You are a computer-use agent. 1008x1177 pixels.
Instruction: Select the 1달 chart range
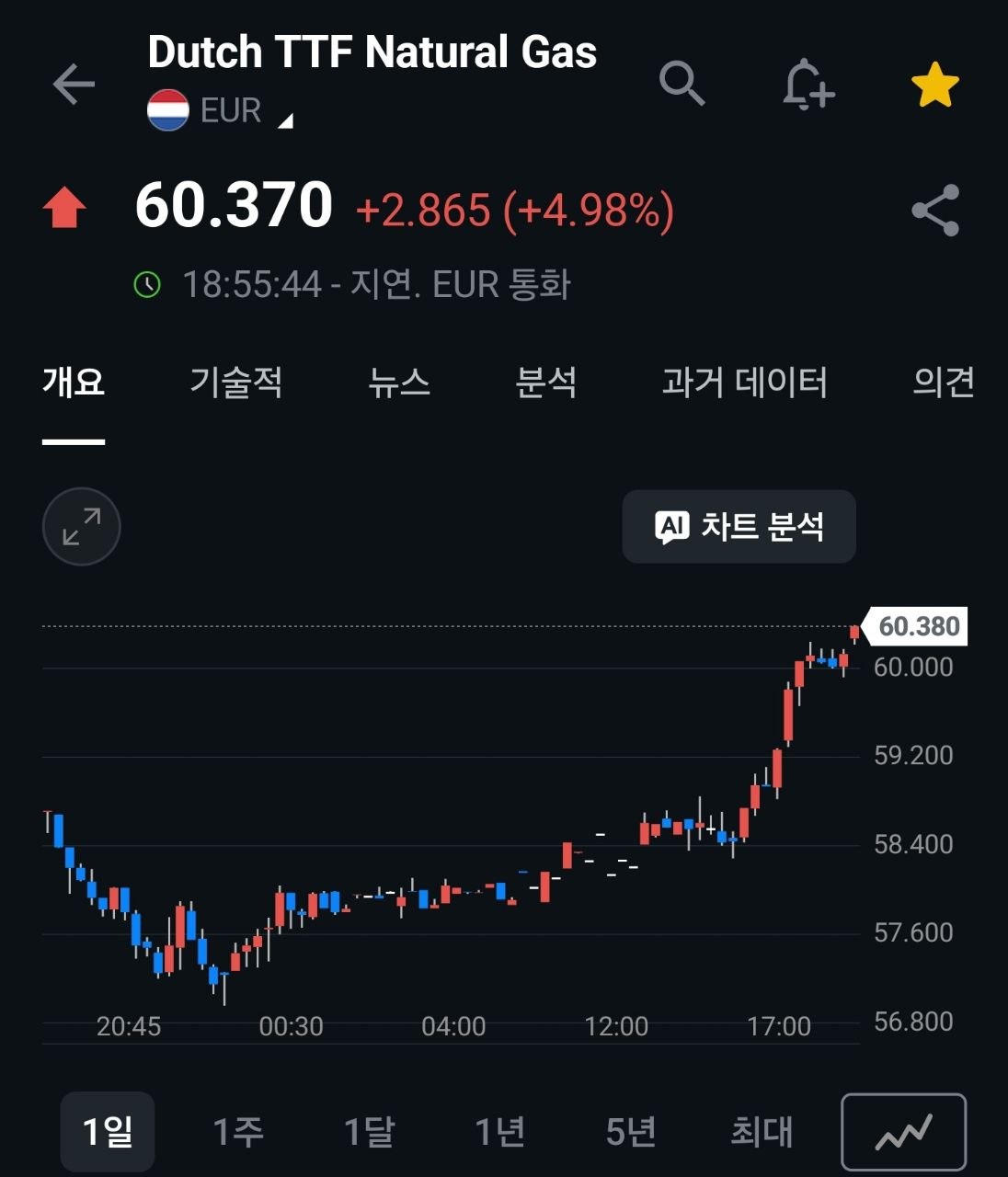(x=369, y=1132)
